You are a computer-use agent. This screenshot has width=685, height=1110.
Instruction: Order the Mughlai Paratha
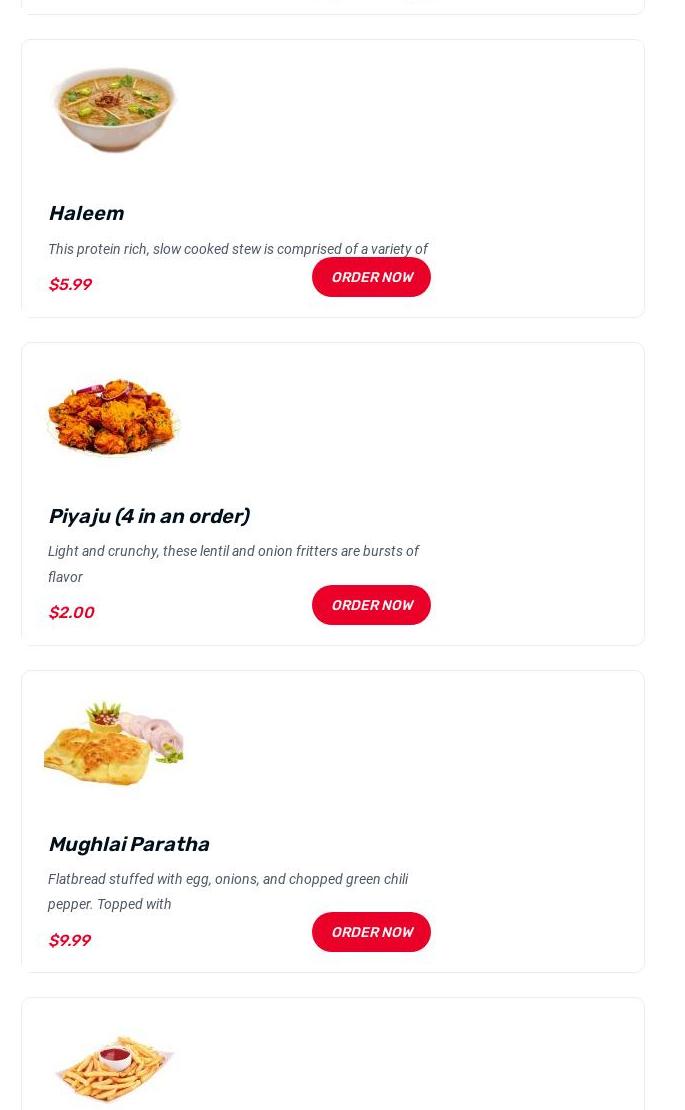pos(371,932)
